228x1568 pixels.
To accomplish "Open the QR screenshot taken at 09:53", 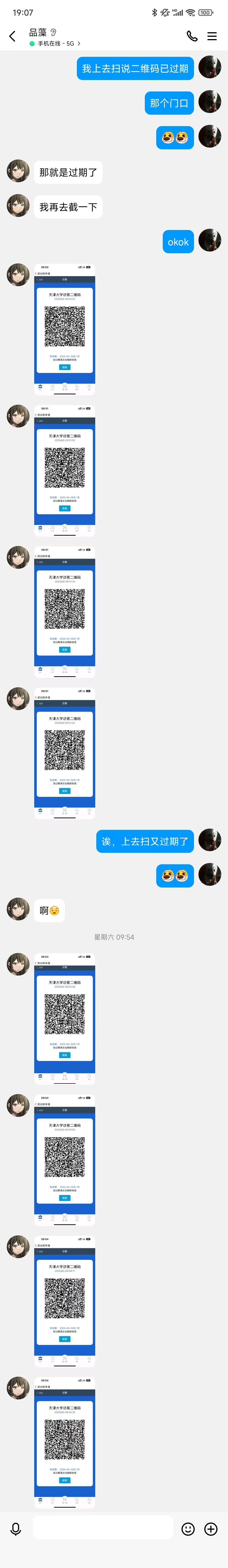I will tap(64, 1018).
